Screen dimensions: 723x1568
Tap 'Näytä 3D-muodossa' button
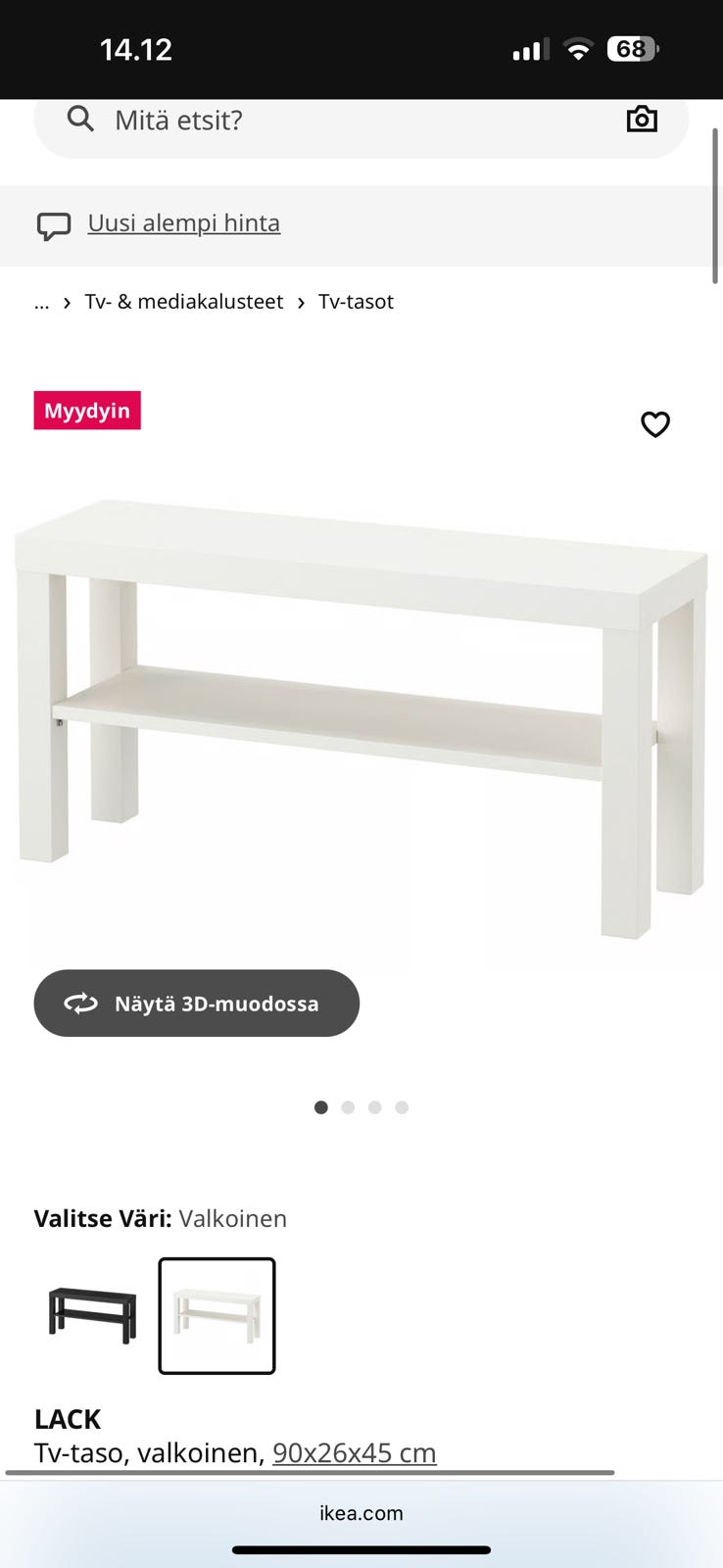(x=197, y=1004)
